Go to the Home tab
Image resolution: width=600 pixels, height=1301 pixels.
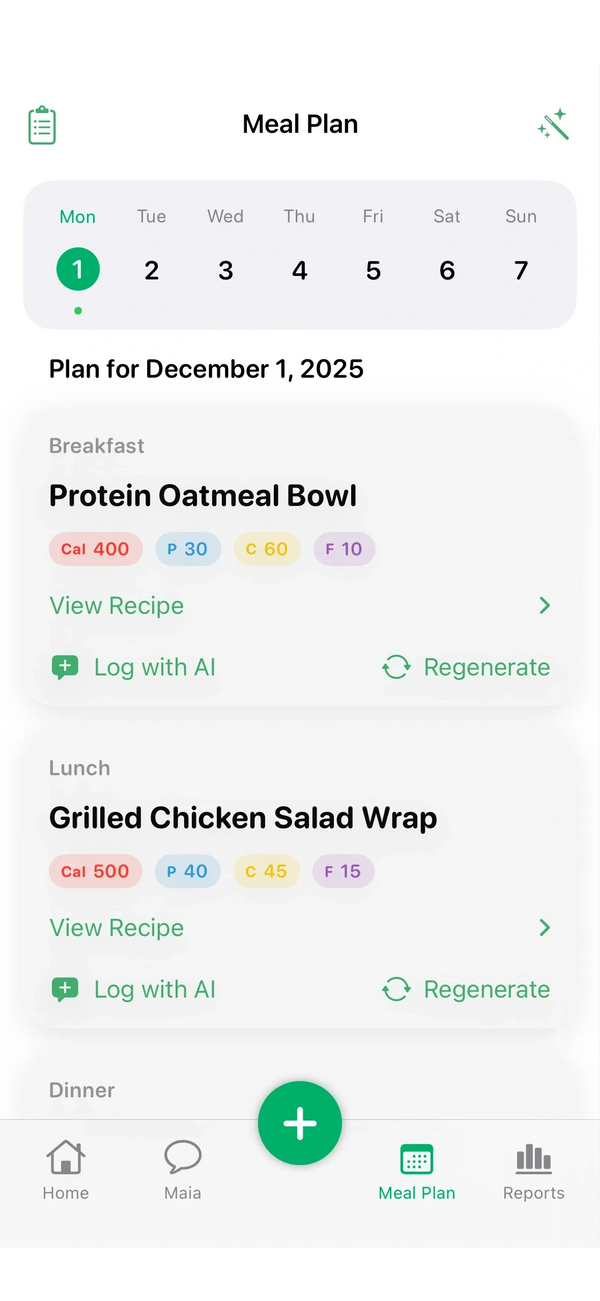click(66, 1171)
